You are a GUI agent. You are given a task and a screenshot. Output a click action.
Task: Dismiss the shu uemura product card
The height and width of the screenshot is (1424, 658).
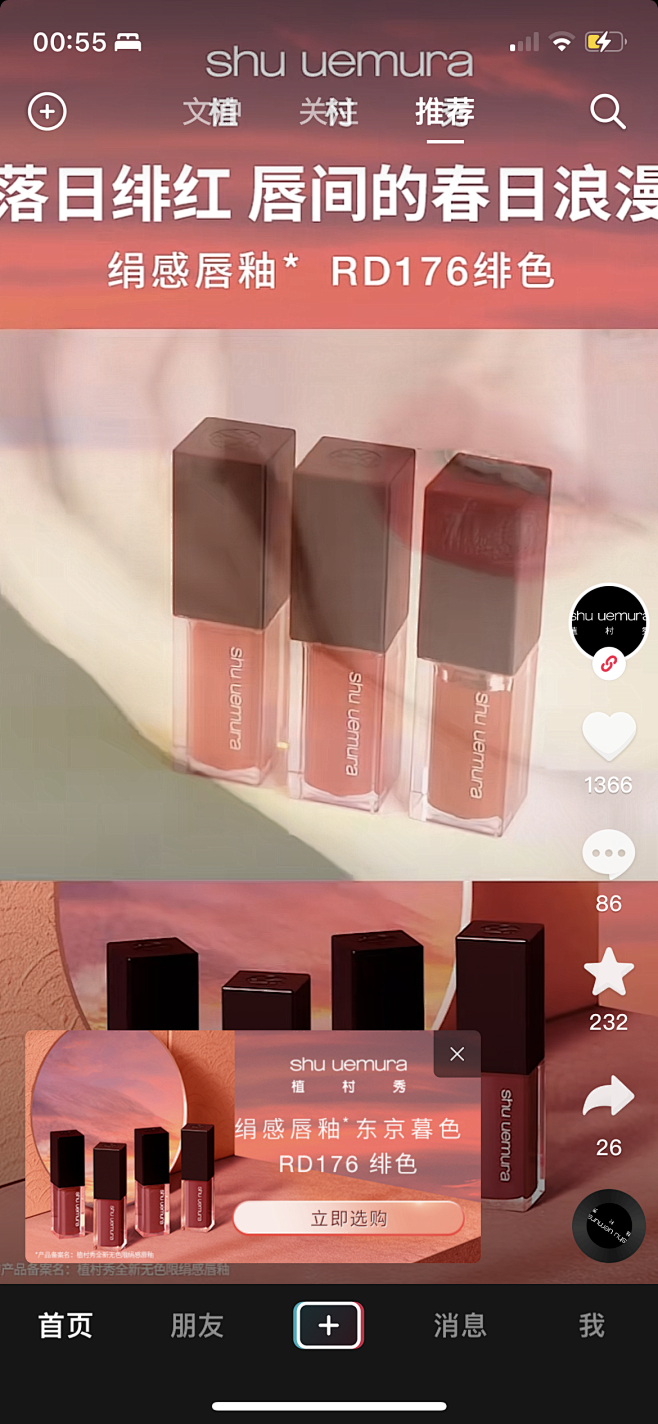pos(457,1054)
